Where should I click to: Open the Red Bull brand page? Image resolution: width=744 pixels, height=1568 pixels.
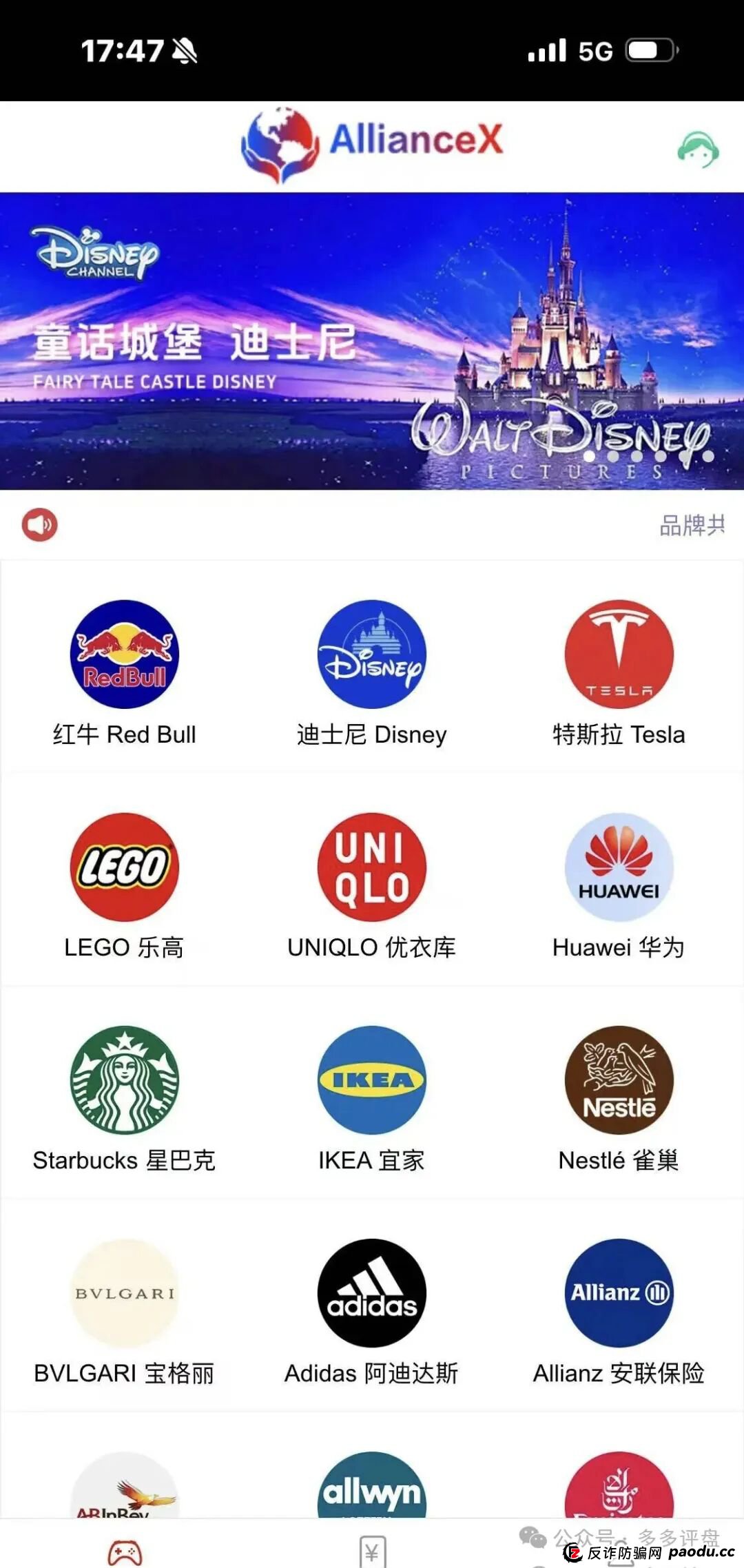[124, 654]
